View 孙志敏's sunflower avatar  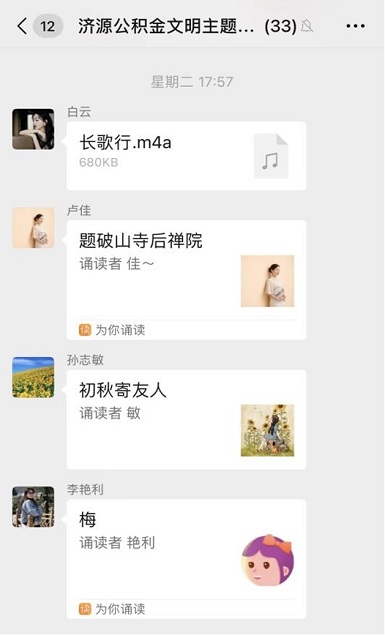(33, 377)
